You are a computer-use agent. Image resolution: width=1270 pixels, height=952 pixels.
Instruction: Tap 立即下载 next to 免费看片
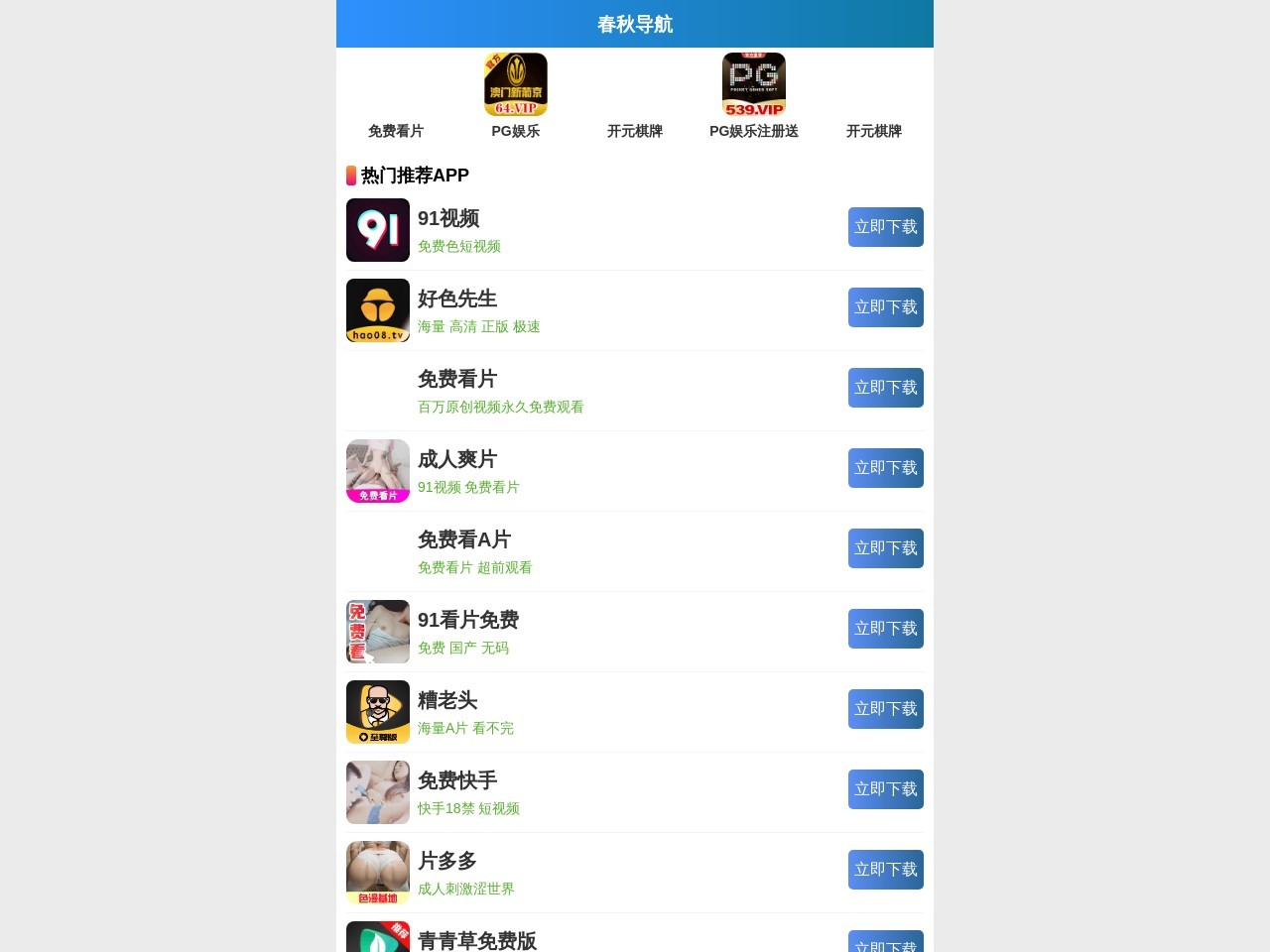click(885, 388)
